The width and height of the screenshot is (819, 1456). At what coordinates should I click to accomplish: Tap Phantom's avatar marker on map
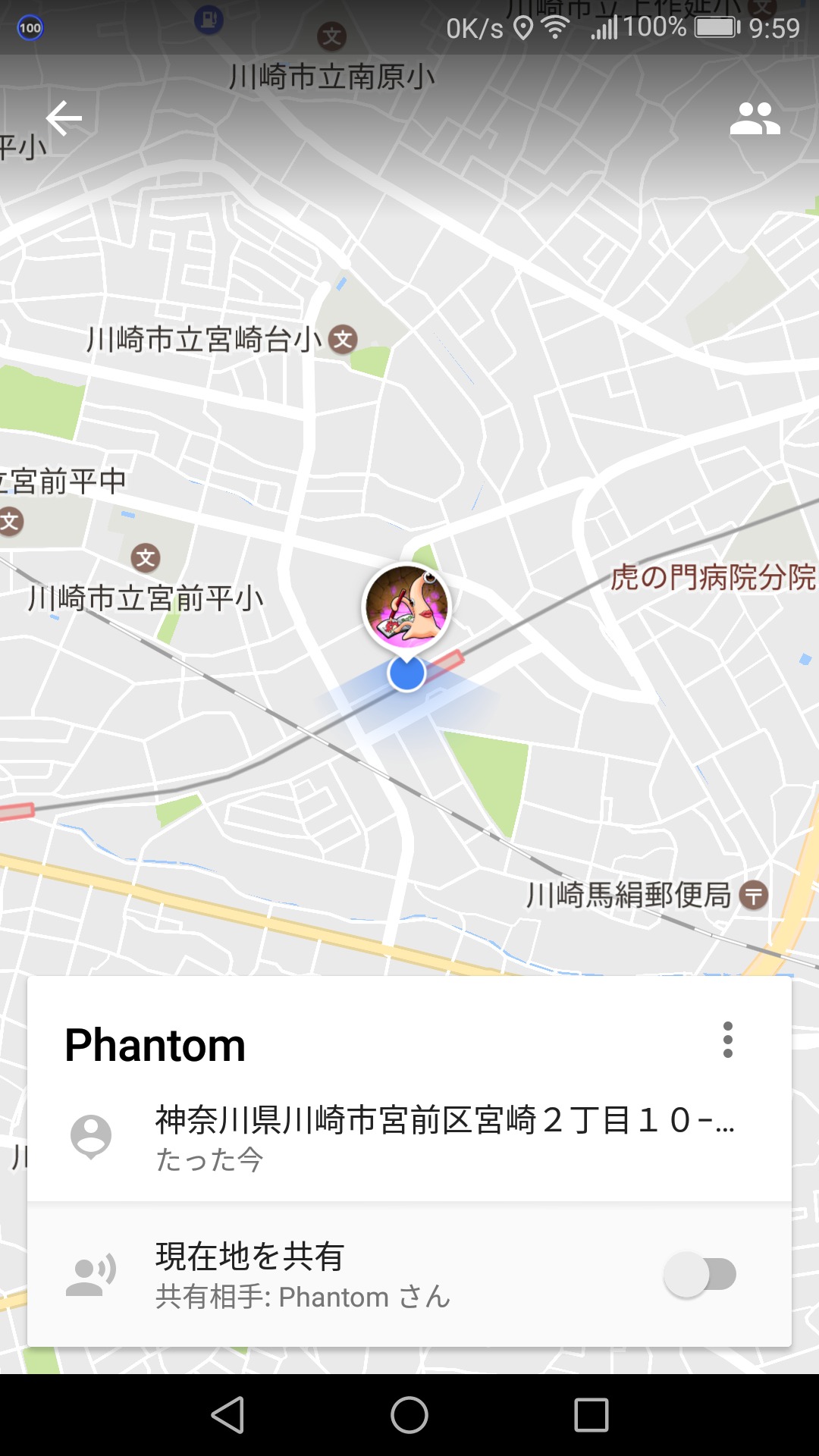coord(407,607)
